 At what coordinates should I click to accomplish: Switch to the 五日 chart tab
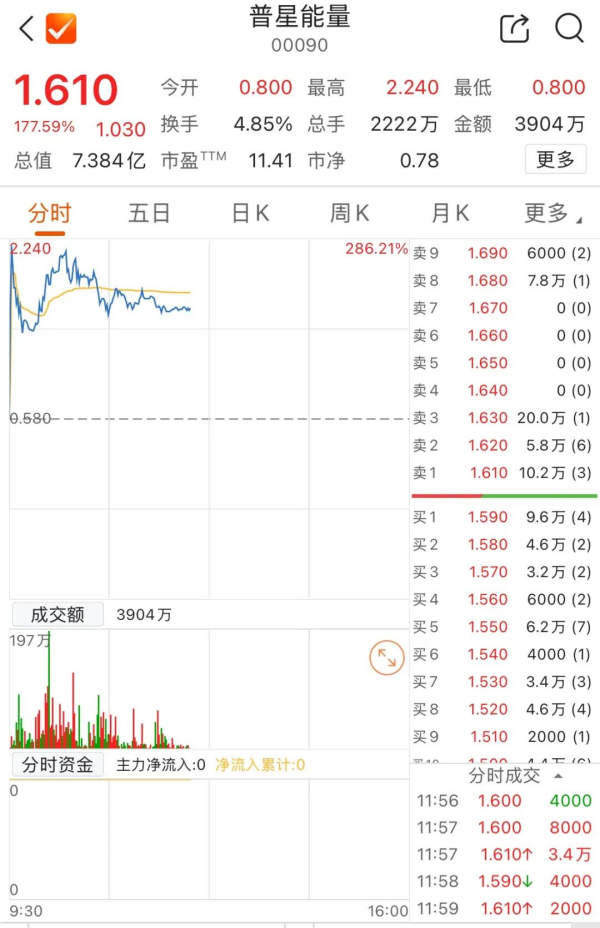pyautogui.click(x=149, y=213)
